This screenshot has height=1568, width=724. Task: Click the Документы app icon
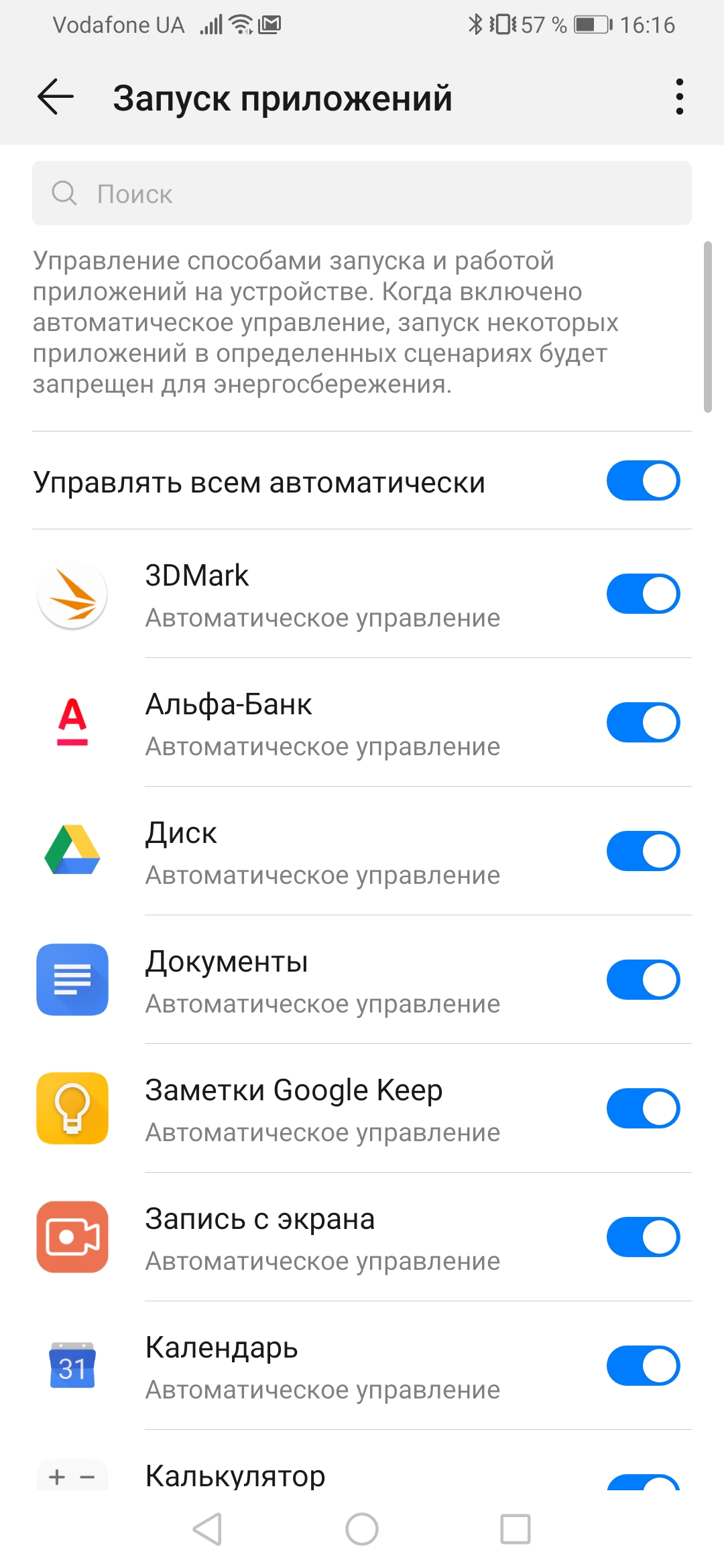pos(72,980)
